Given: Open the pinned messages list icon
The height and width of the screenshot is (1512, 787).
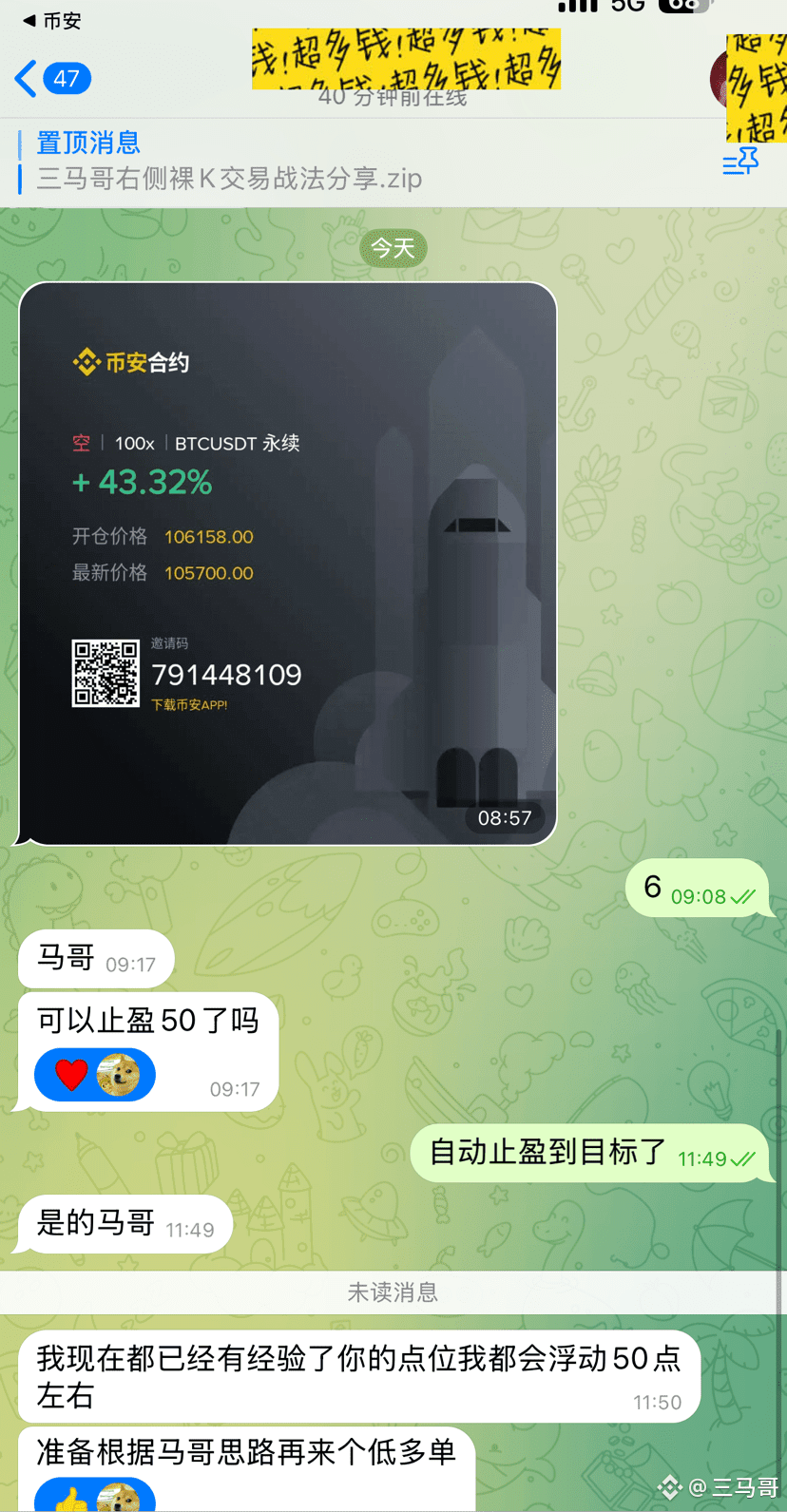Looking at the screenshot, I should coord(740,163).
